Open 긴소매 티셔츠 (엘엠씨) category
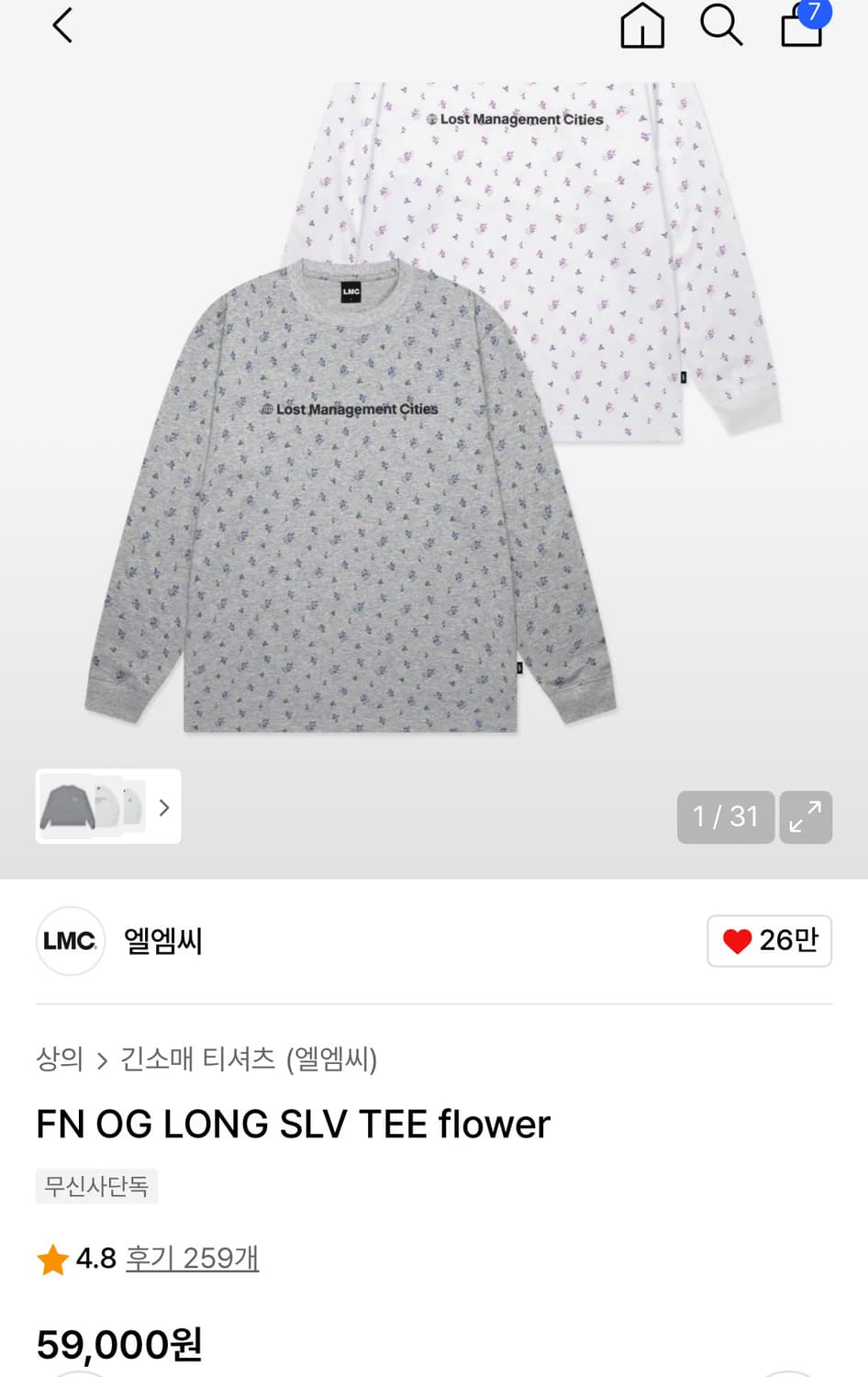Image resolution: width=868 pixels, height=1377 pixels. point(249,1058)
